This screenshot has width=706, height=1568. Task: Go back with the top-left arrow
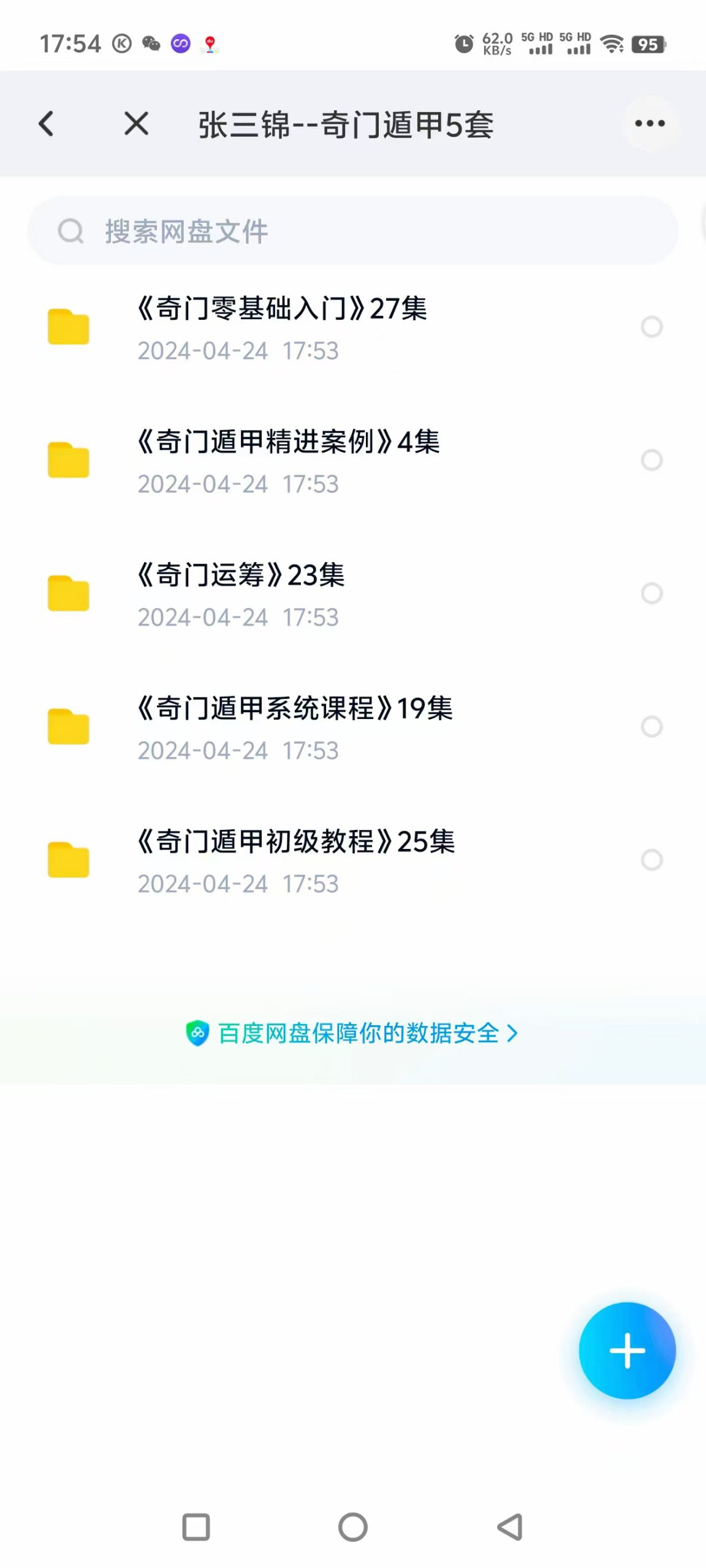pyautogui.click(x=47, y=124)
